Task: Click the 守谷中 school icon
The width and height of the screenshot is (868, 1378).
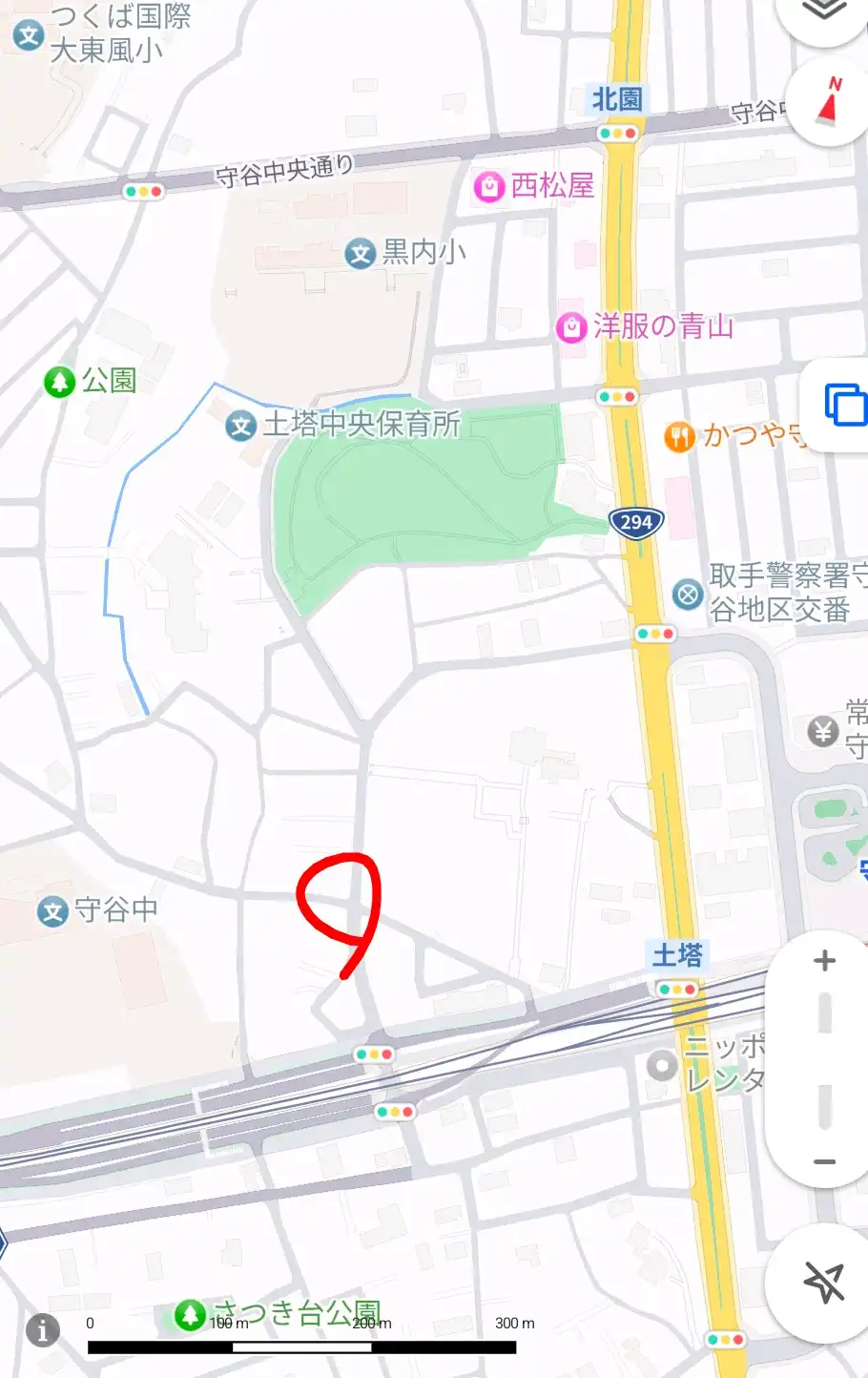Action: (52, 908)
